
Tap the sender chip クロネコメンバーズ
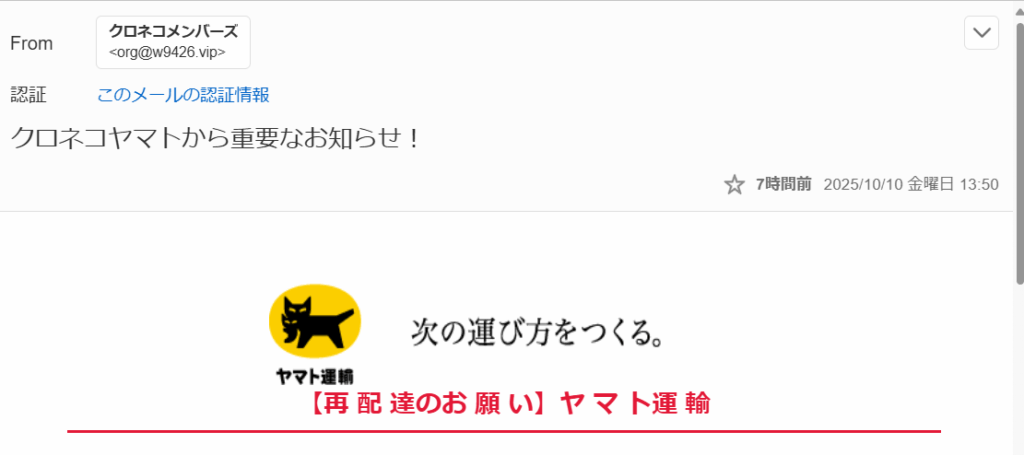click(173, 42)
